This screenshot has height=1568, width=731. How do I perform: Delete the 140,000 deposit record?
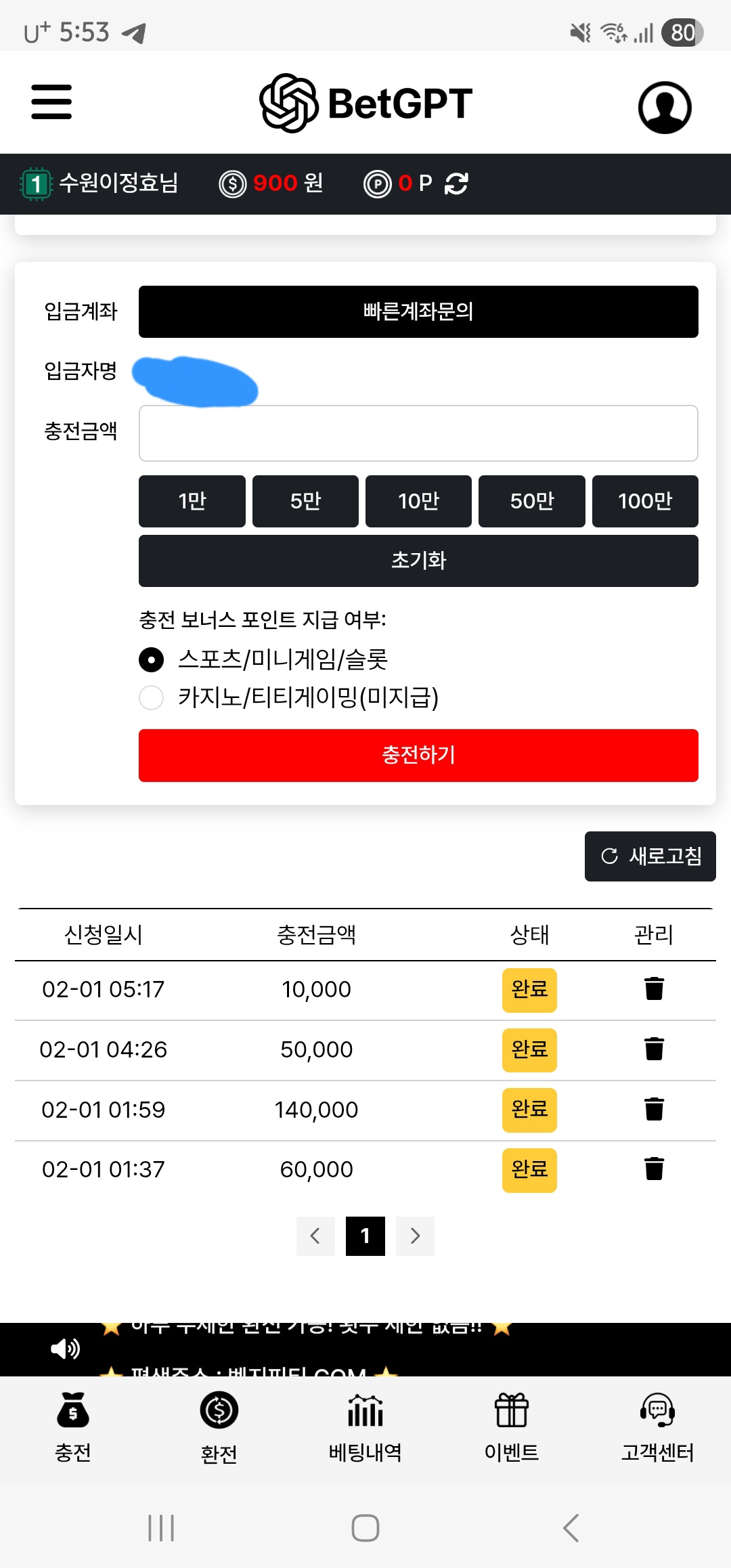pyautogui.click(x=653, y=1110)
